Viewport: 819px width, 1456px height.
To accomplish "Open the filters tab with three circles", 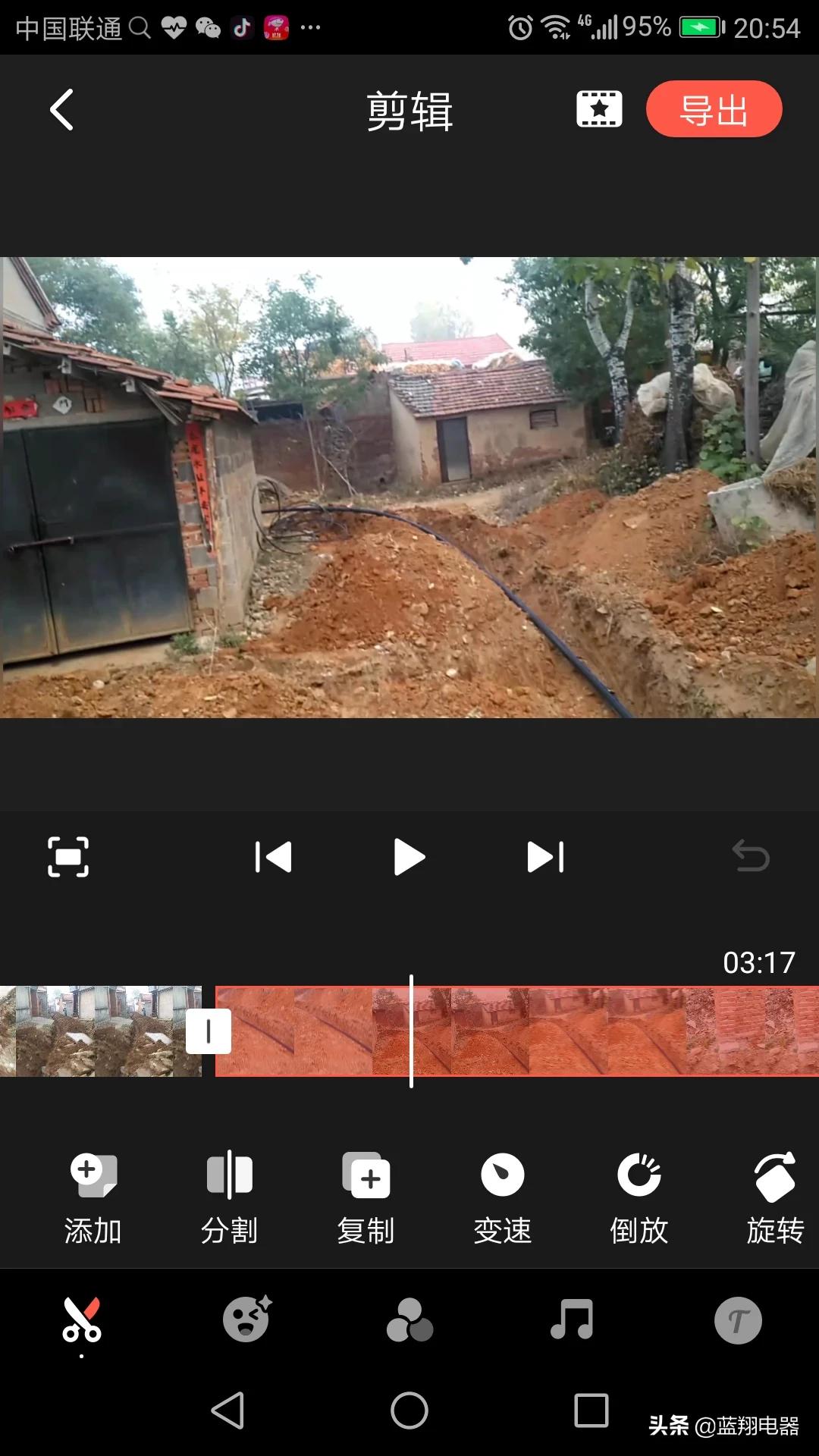I will tap(409, 1320).
